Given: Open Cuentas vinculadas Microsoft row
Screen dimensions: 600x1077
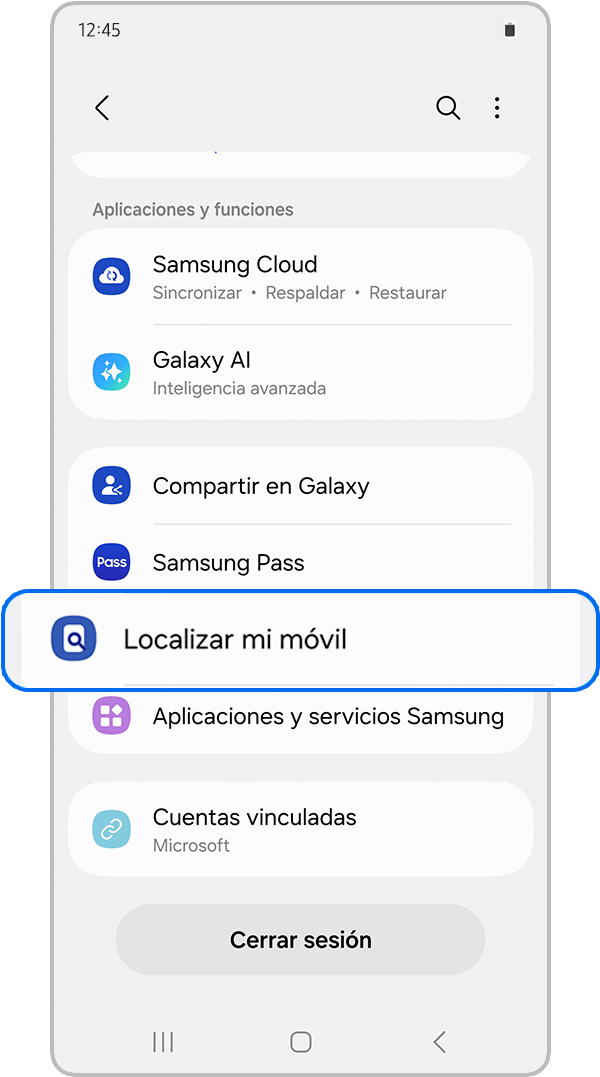Looking at the screenshot, I should 300,829.
